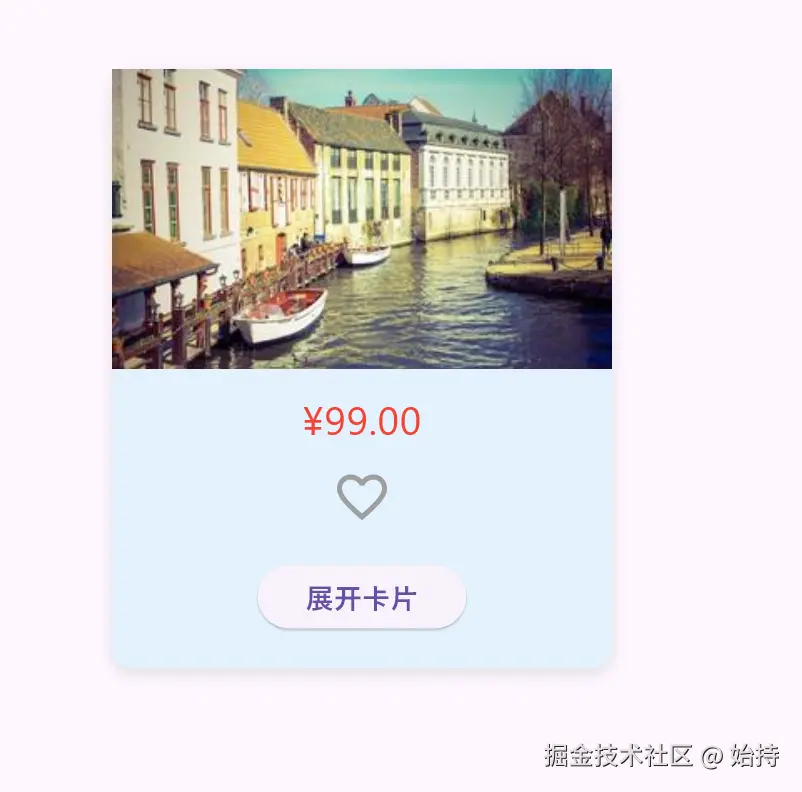Tap the 展开卡片 button

point(361,598)
